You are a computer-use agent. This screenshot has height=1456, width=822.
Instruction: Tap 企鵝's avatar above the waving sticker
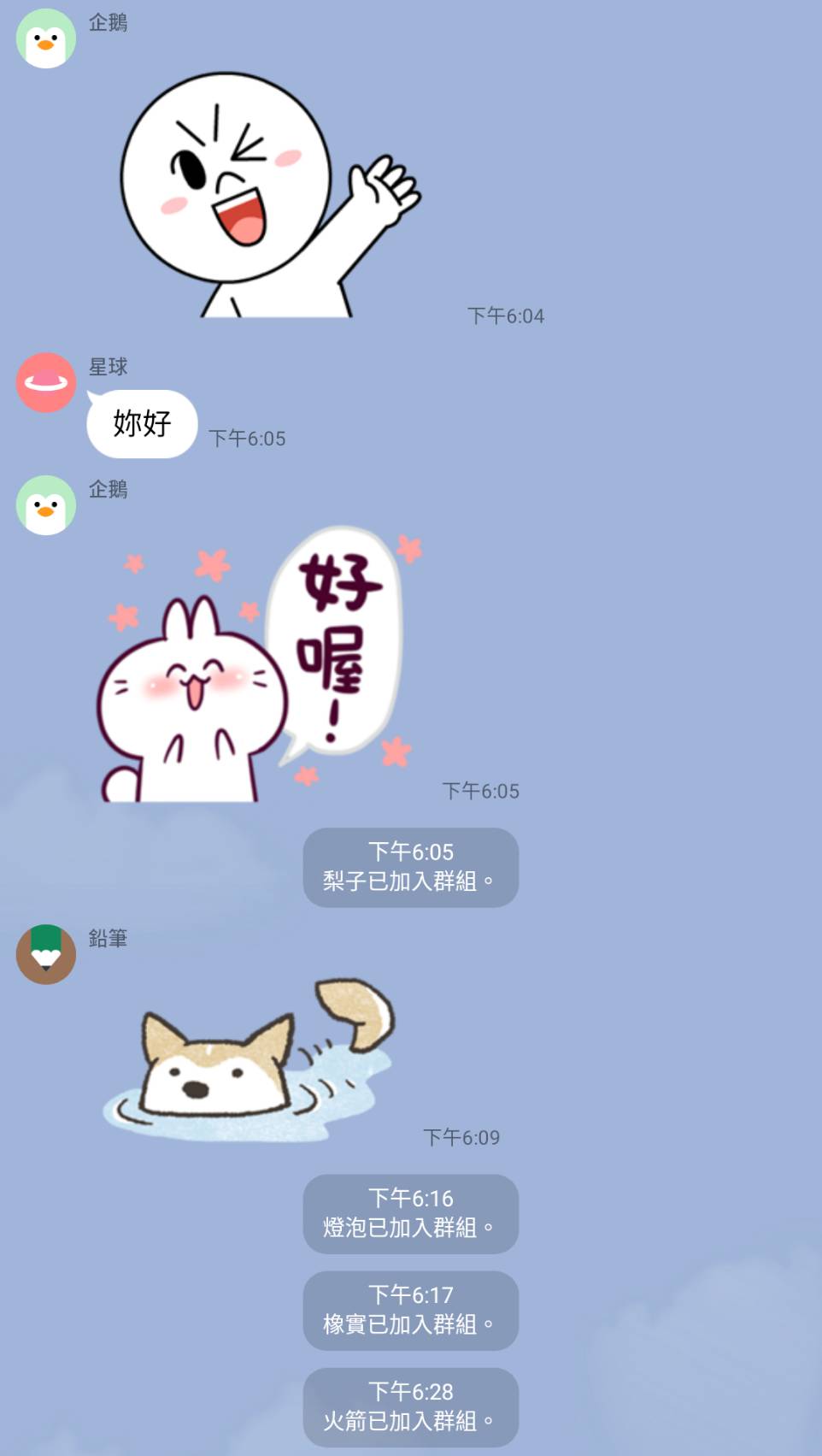tap(46, 38)
